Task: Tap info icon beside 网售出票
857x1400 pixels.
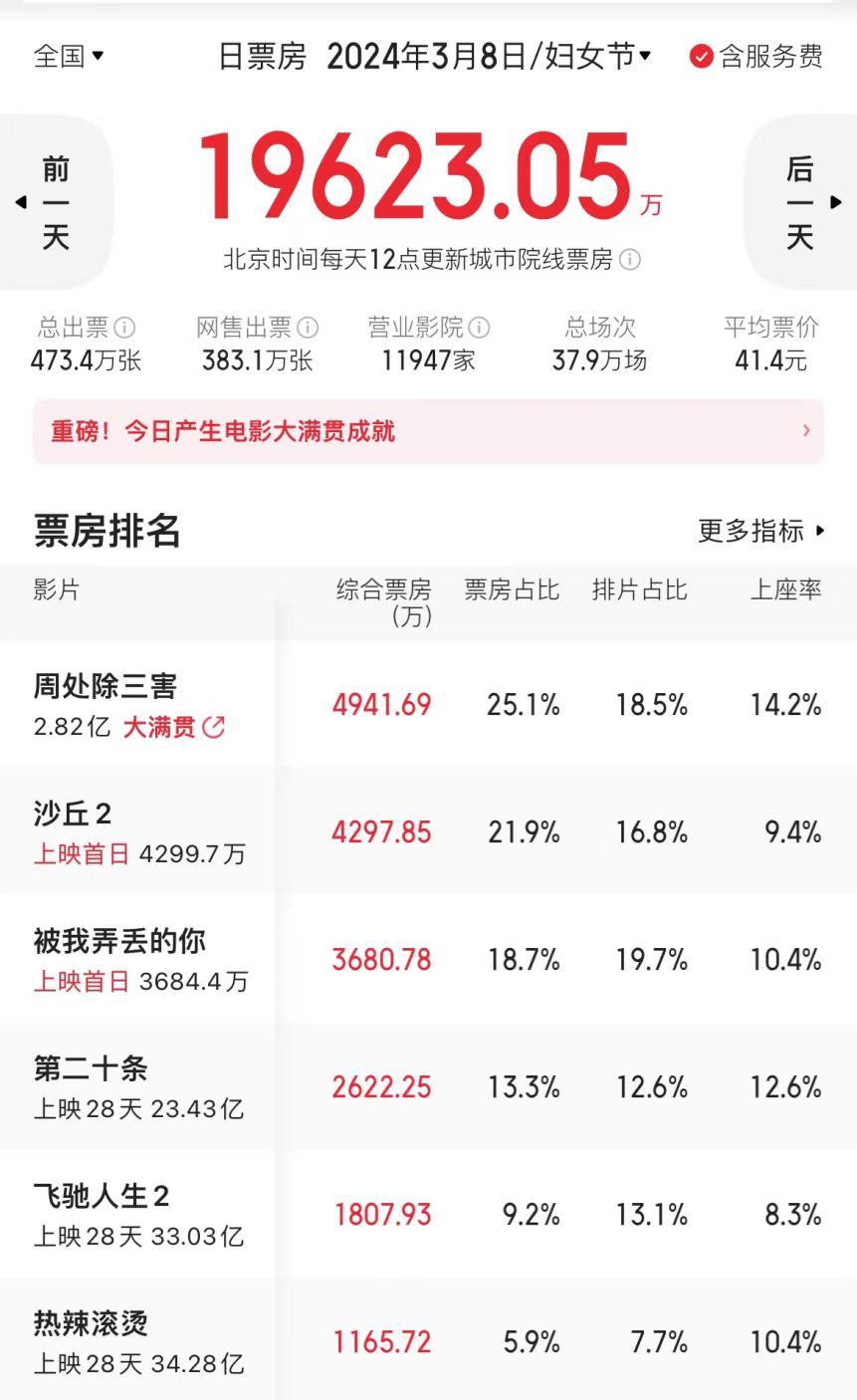Action: (x=309, y=327)
